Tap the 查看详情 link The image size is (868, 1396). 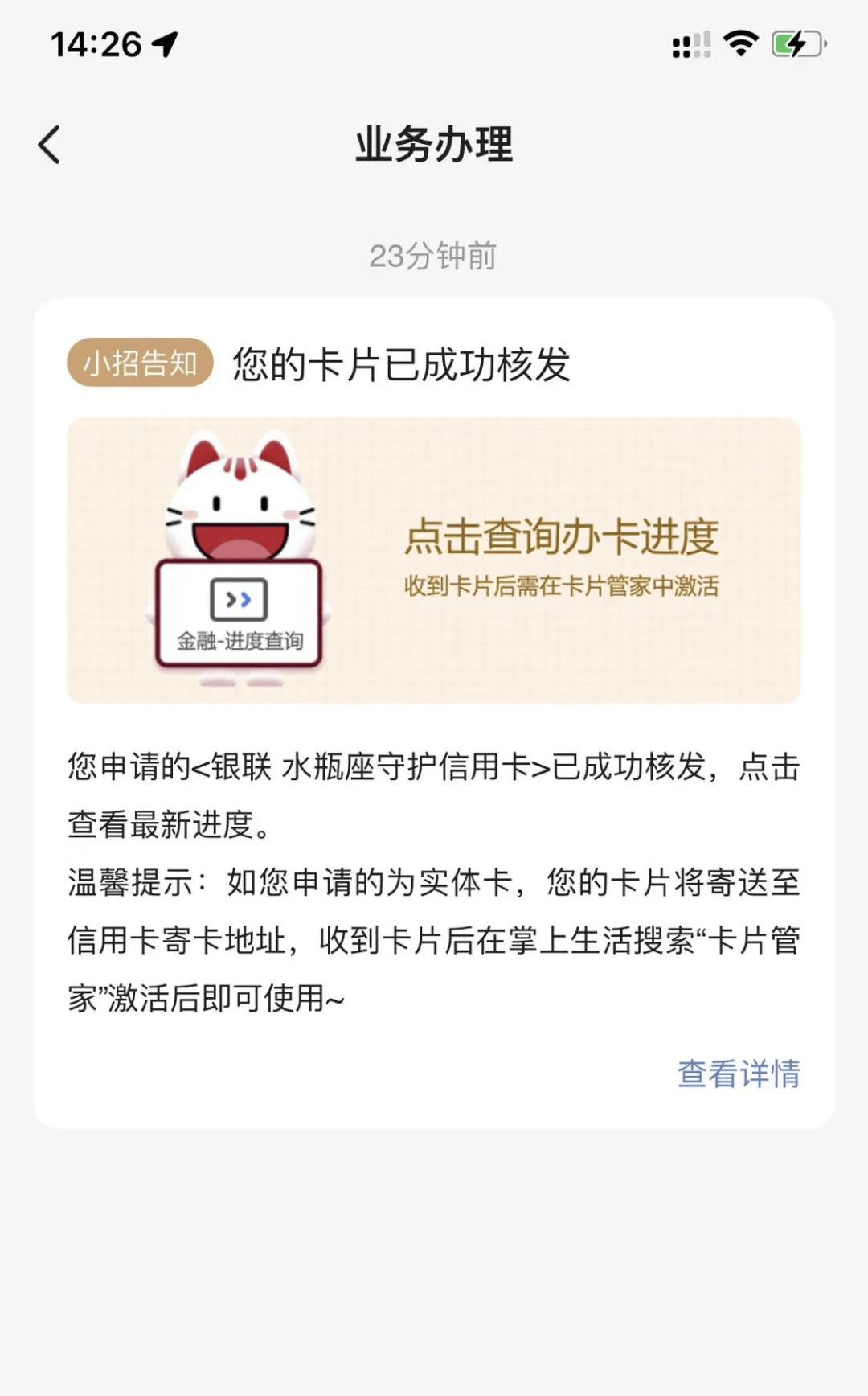tap(738, 1074)
